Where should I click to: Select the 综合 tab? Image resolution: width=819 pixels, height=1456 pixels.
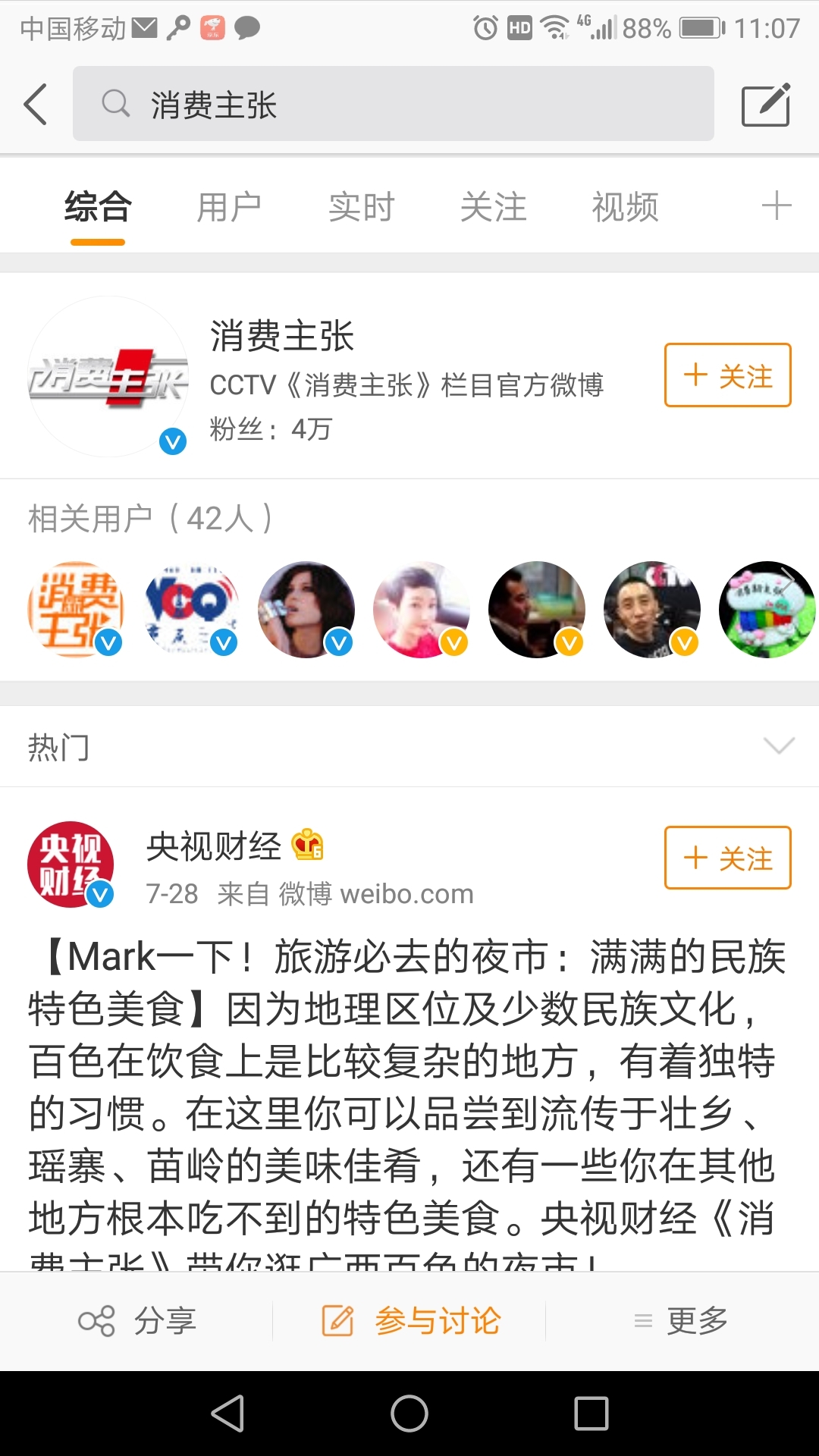98,207
